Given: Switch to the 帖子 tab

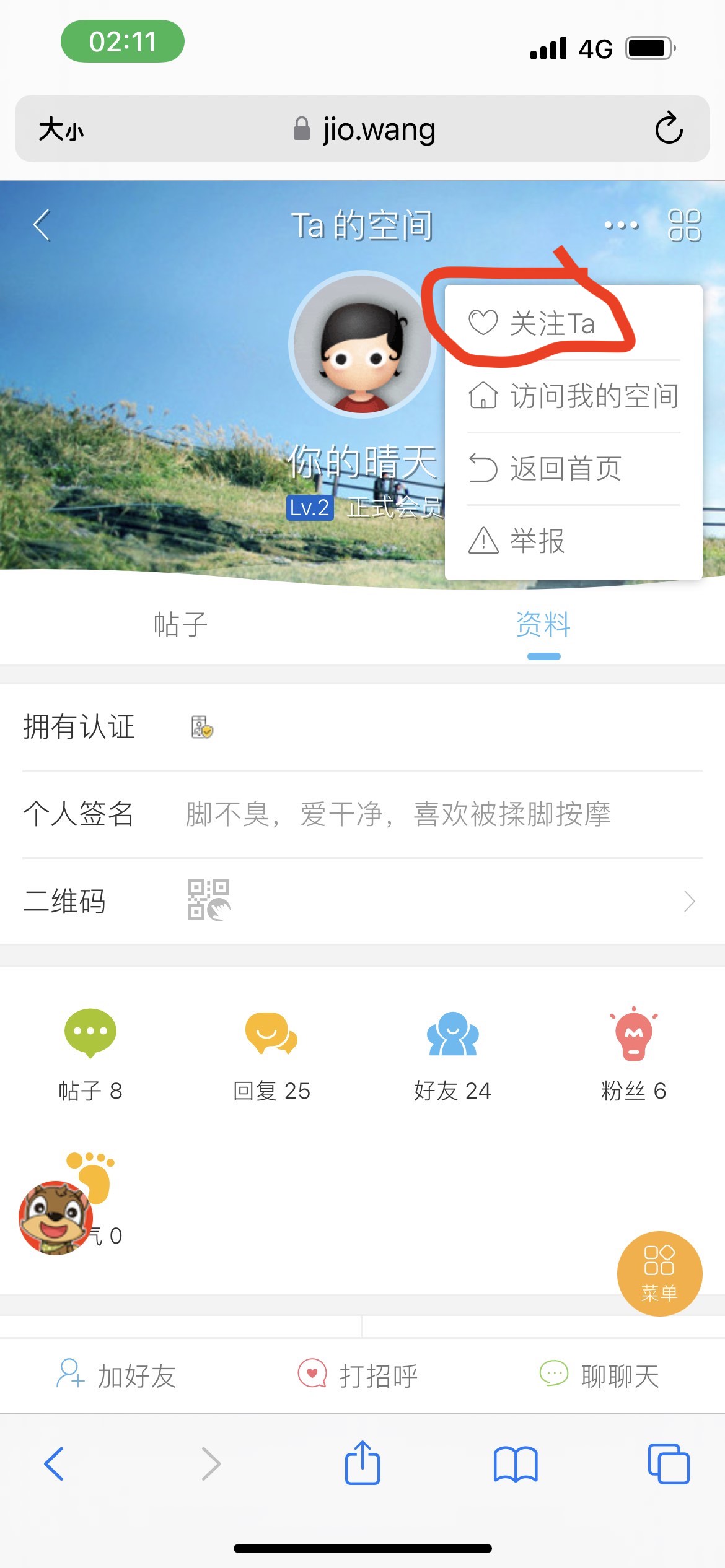Looking at the screenshot, I should point(180,624).
